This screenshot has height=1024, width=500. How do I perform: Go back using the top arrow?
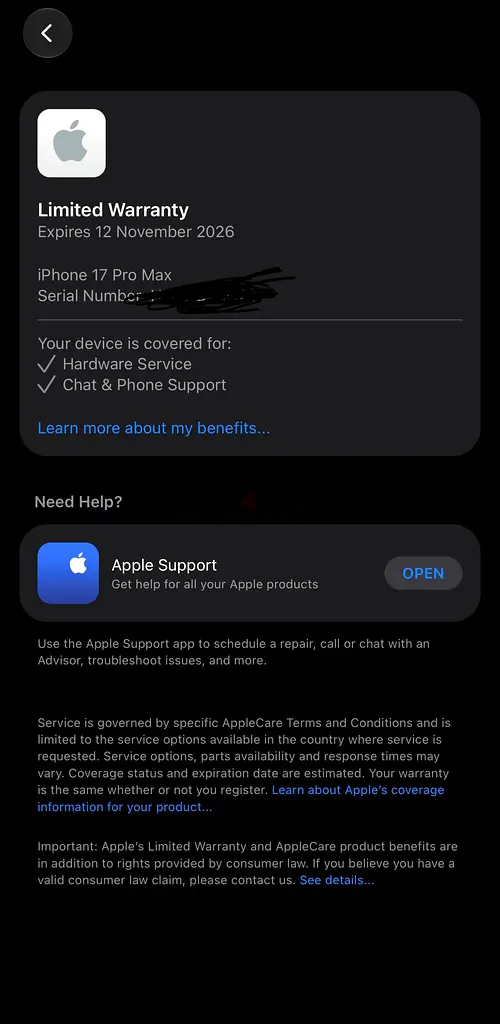(47, 33)
